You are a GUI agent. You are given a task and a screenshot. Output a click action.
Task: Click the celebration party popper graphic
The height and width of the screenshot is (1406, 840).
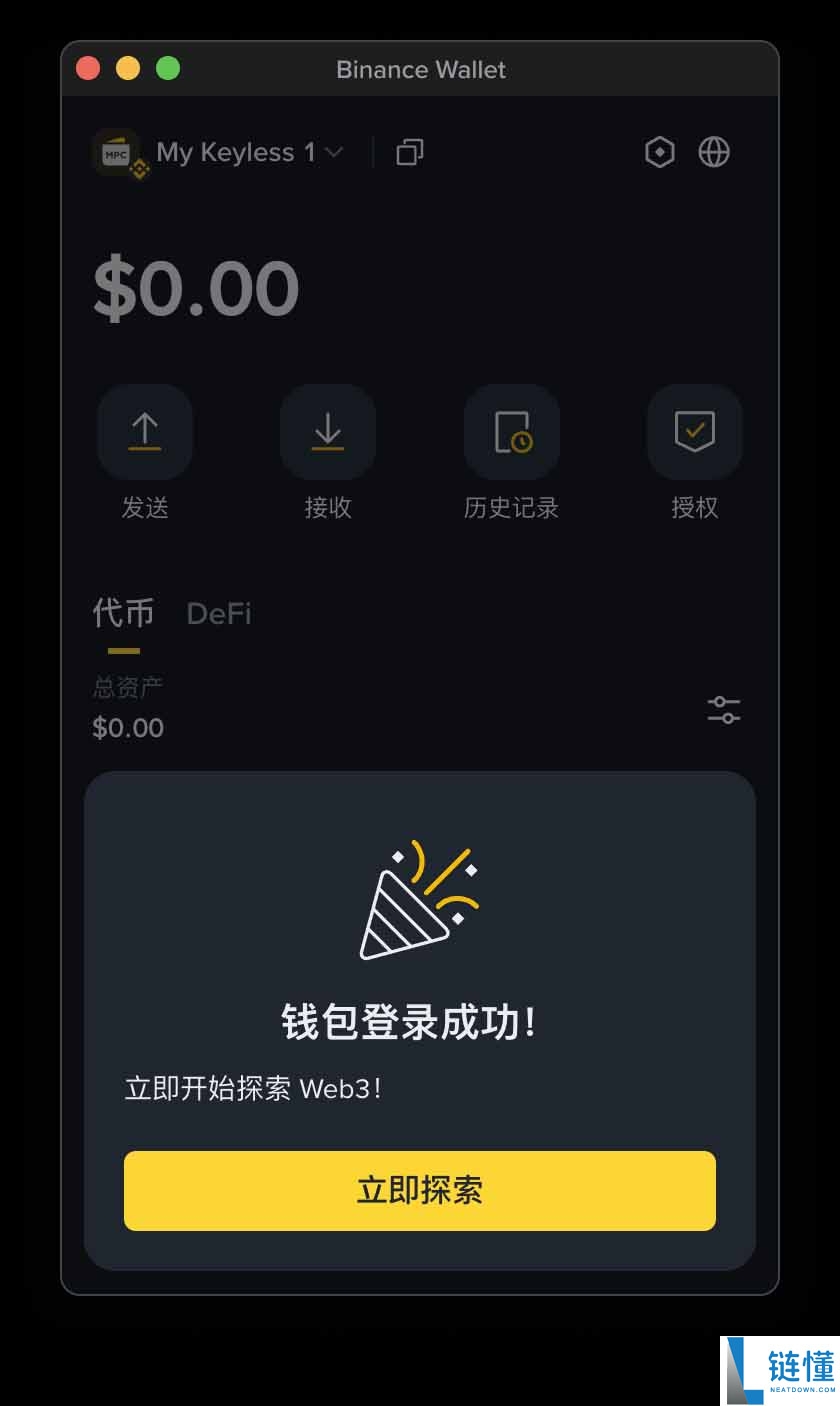click(420, 900)
